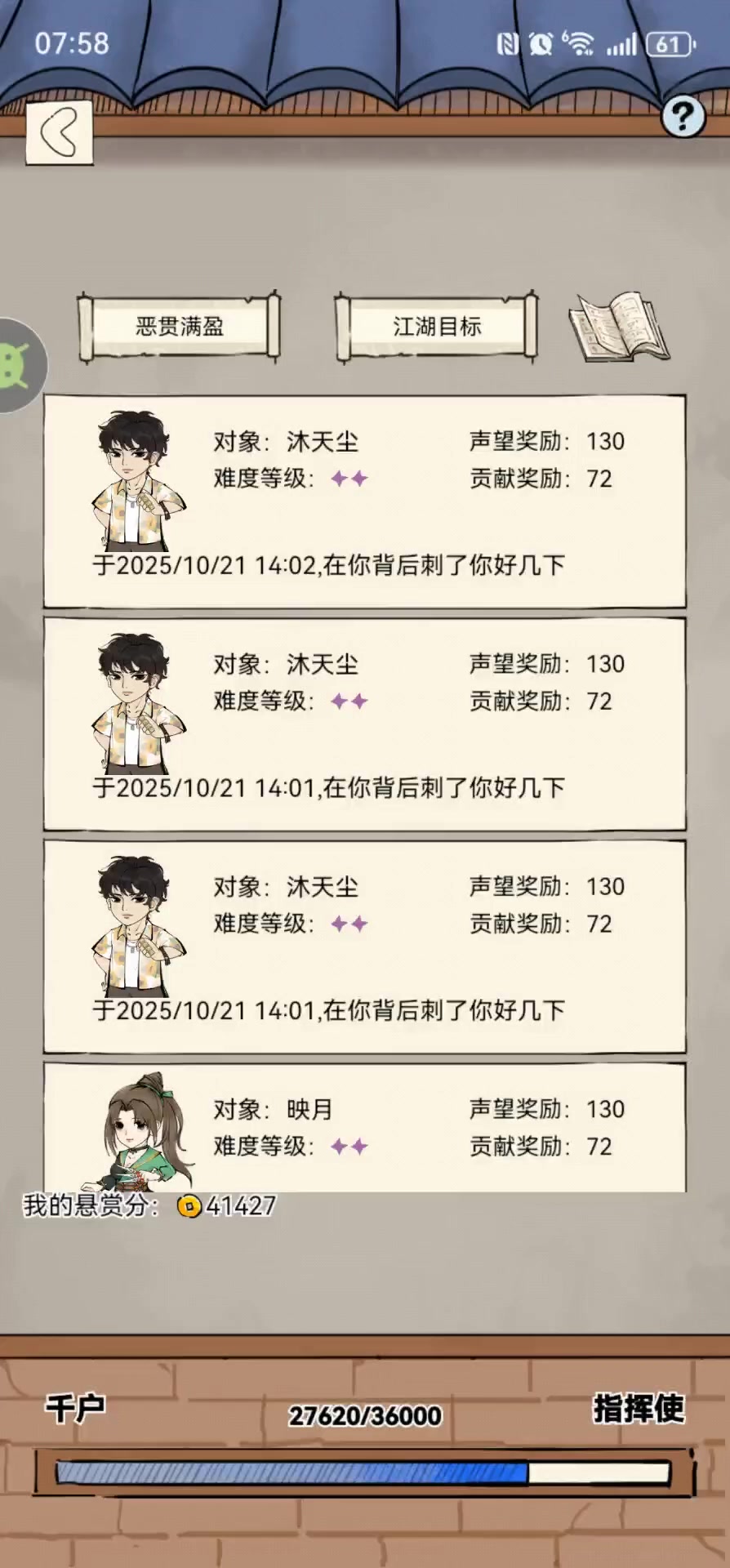
Task: Switch to the 江湖目标 tab
Action: coord(437,327)
